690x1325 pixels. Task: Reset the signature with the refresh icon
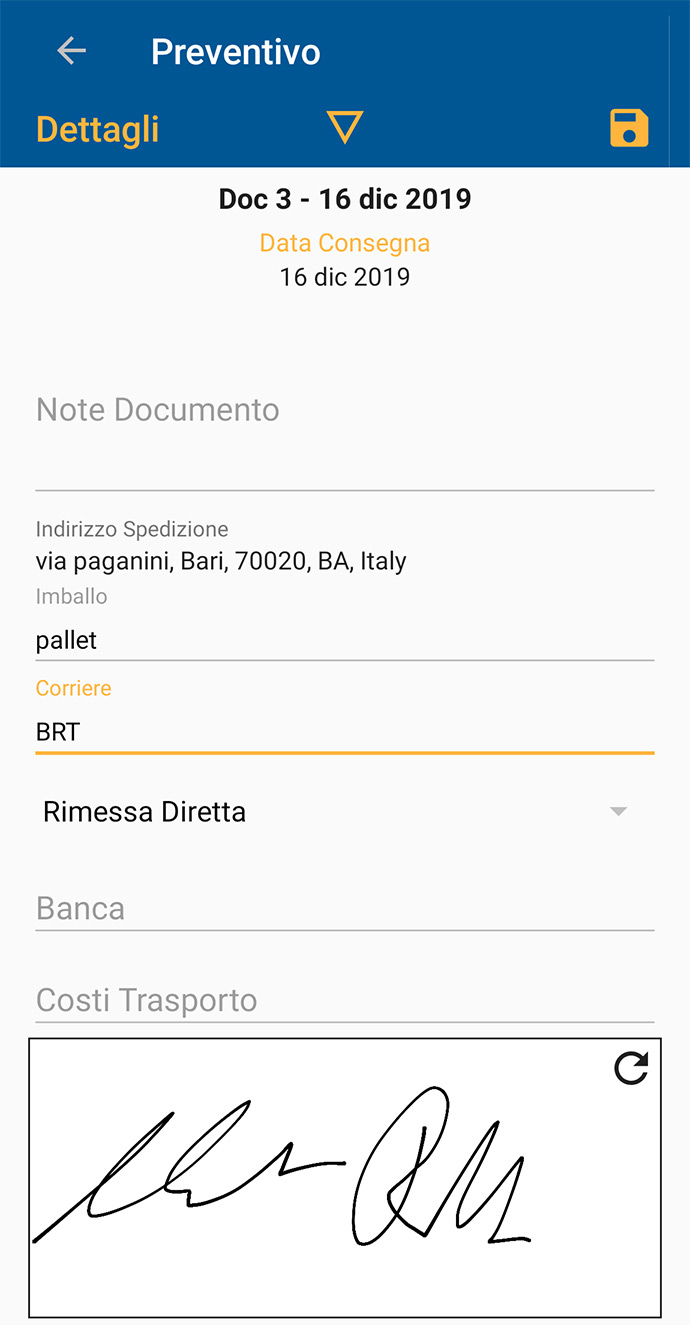(631, 1068)
